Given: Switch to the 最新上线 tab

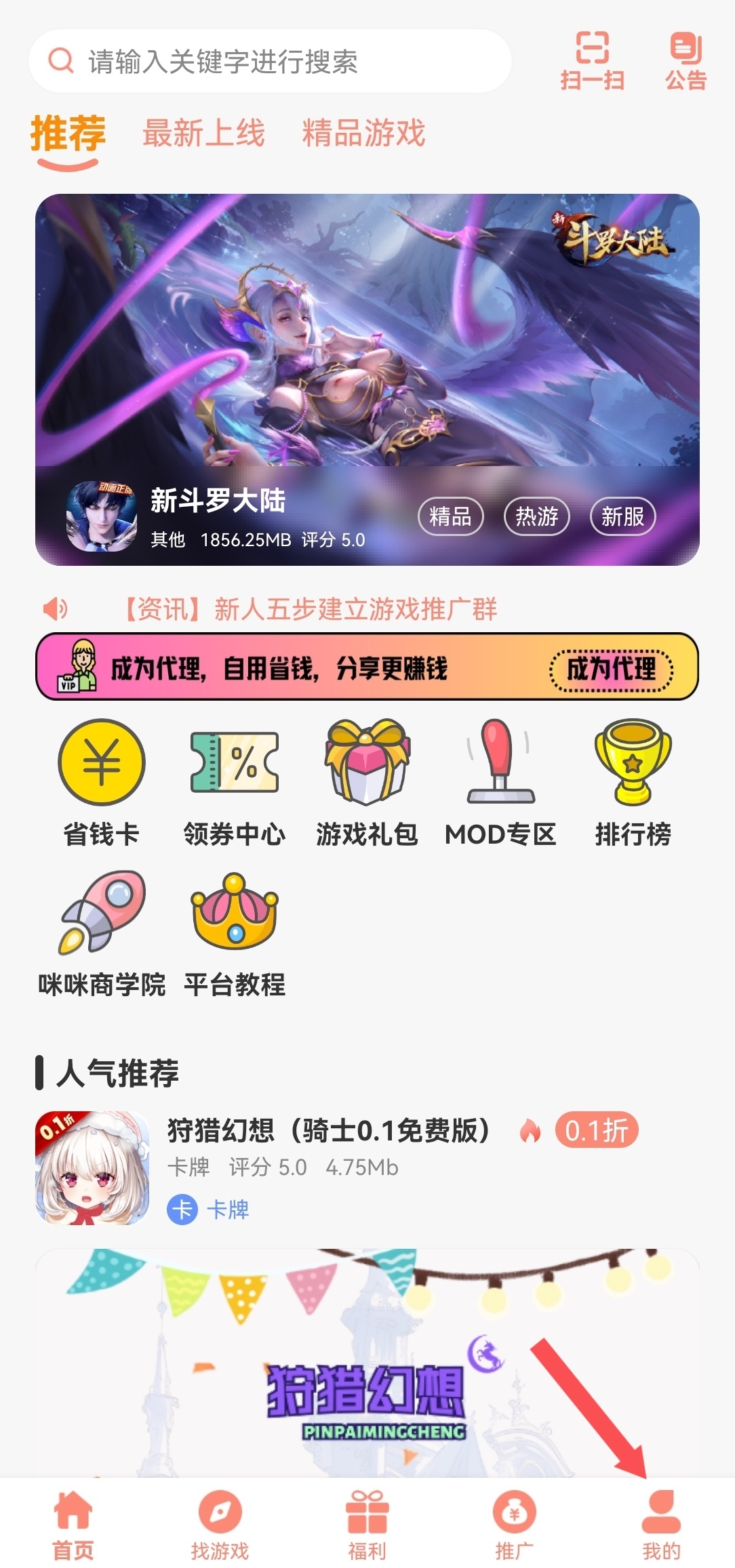Looking at the screenshot, I should pos(203,133).
